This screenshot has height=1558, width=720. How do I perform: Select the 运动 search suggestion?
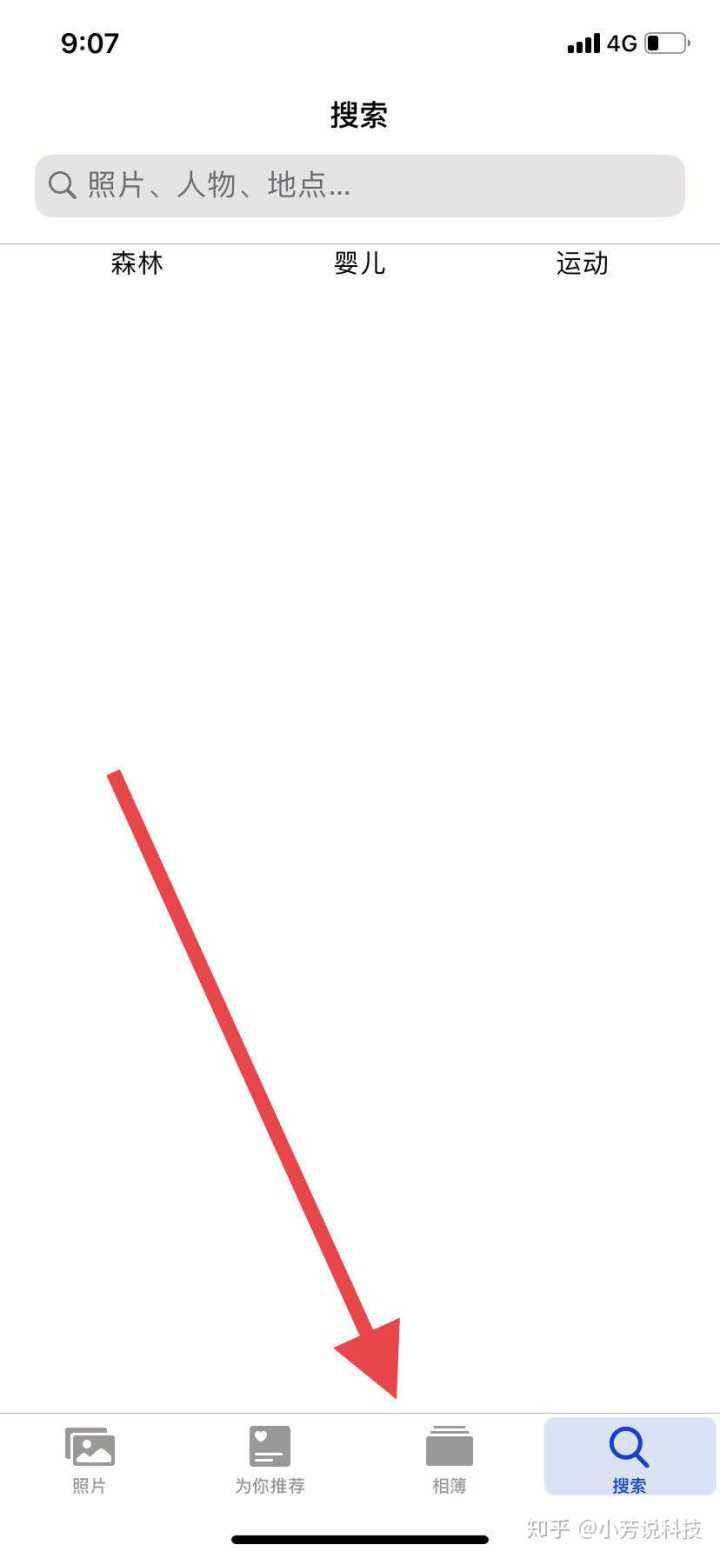(x=582, y=264)
